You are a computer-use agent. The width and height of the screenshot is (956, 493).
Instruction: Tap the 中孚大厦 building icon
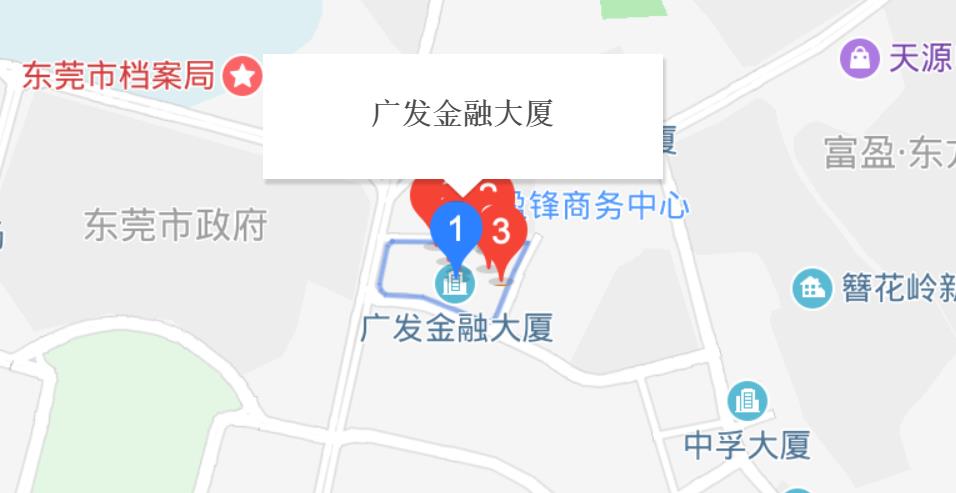click(x=747, y=401)
